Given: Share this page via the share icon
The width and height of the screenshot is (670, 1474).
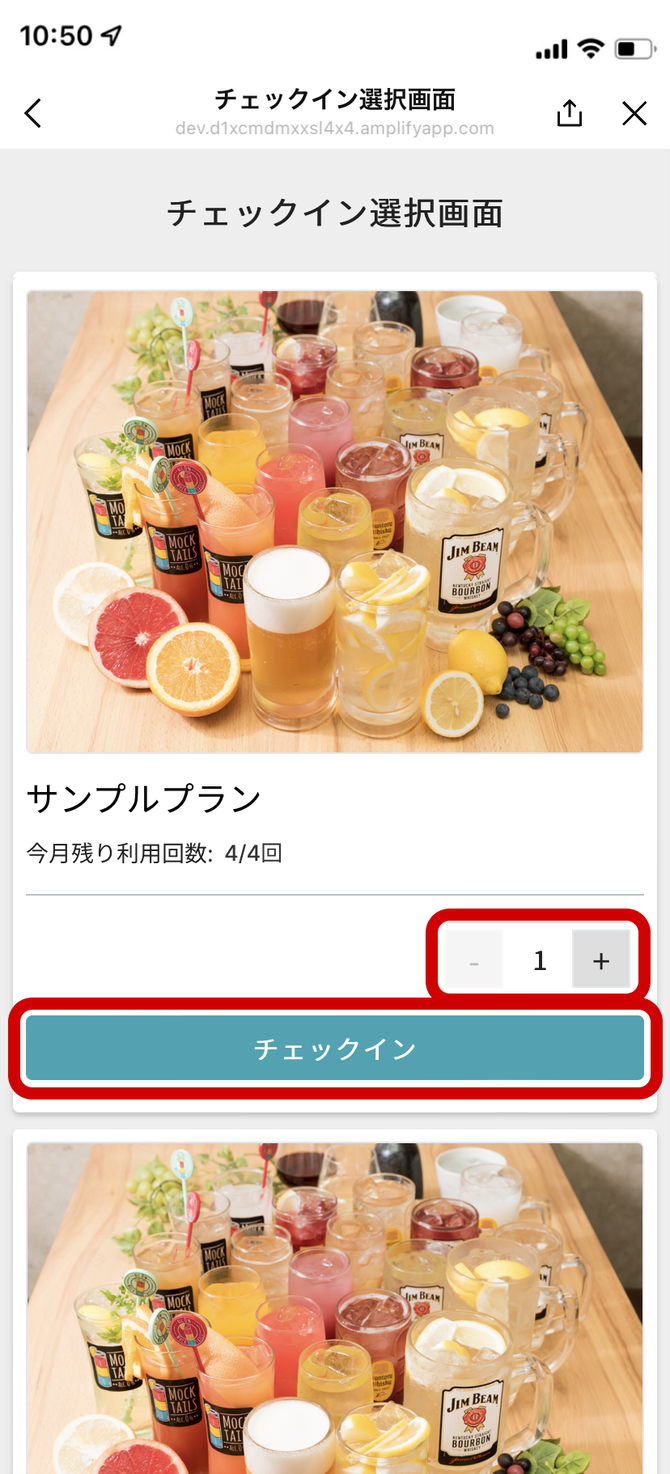Looking at the screenshot, I should (x=569, y=114).
